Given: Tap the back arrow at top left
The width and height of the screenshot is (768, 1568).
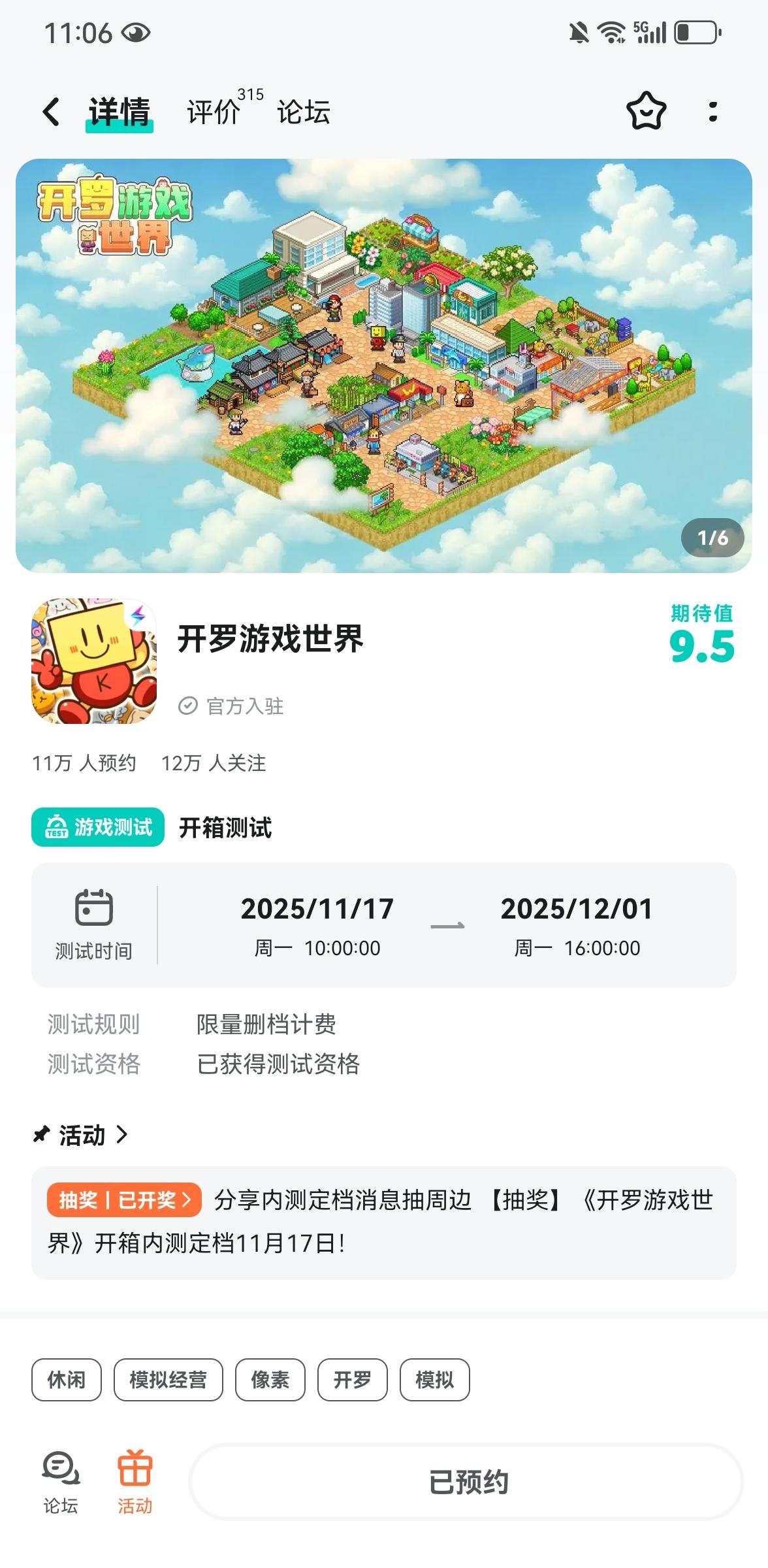Looking at the screenshot, I should coord(51,112).
